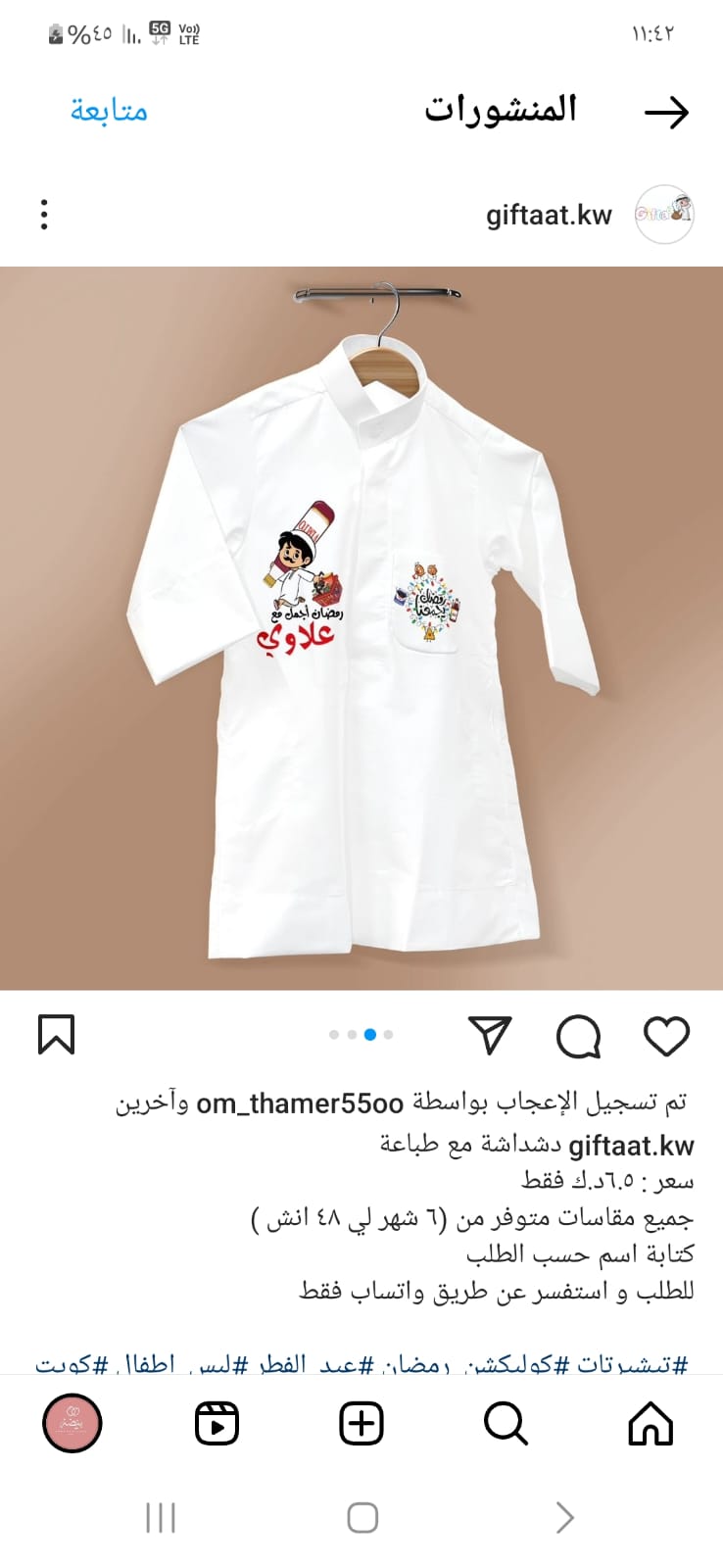Open the giftaat.kw username in post header
Image resolution: width=723 pixels, height=1568 pixels.
click(549, 215)
